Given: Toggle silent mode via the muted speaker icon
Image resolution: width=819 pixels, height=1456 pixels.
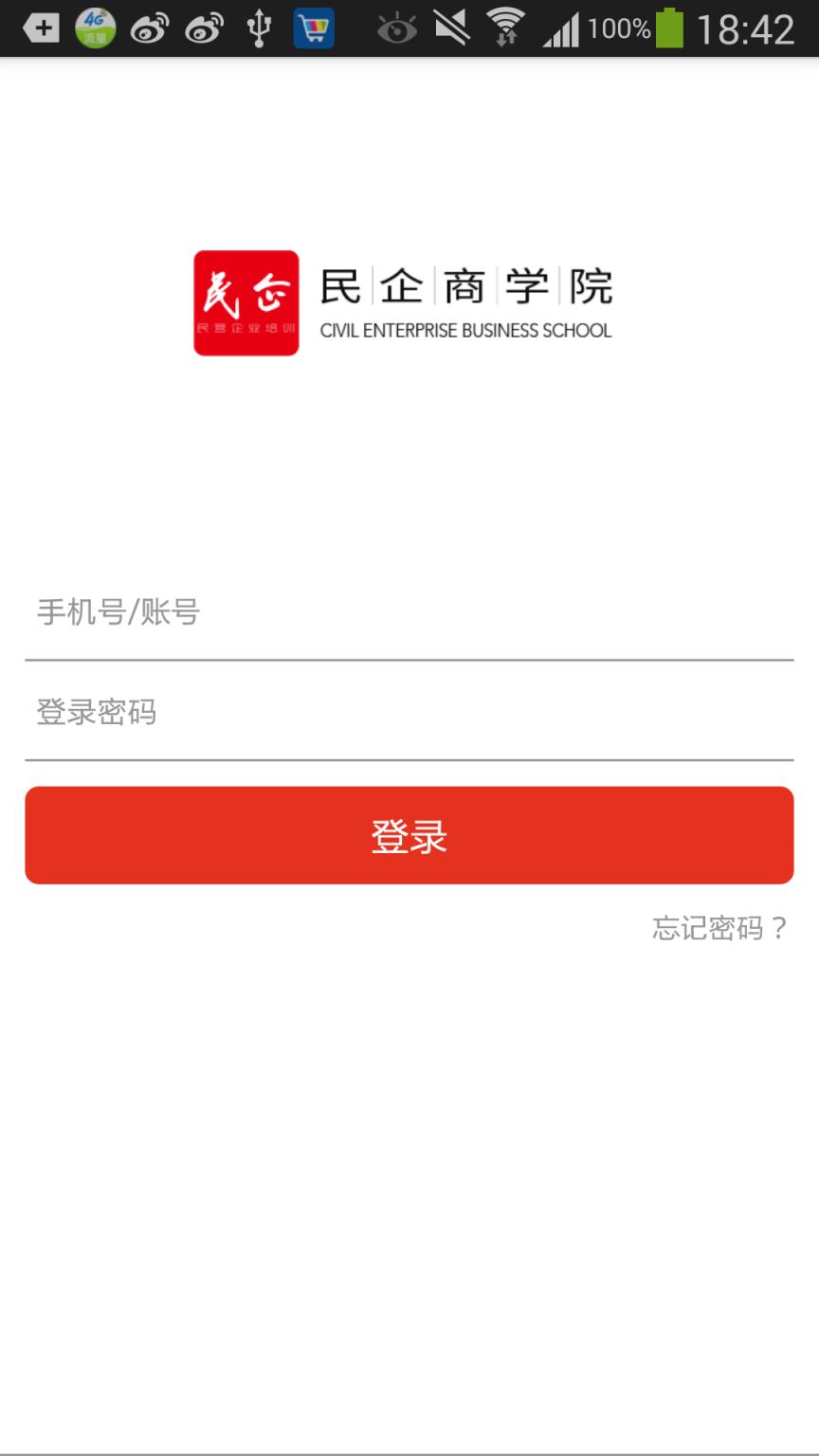Looking at the screenshot, I should pyautogui.click(x=452, y=28).
